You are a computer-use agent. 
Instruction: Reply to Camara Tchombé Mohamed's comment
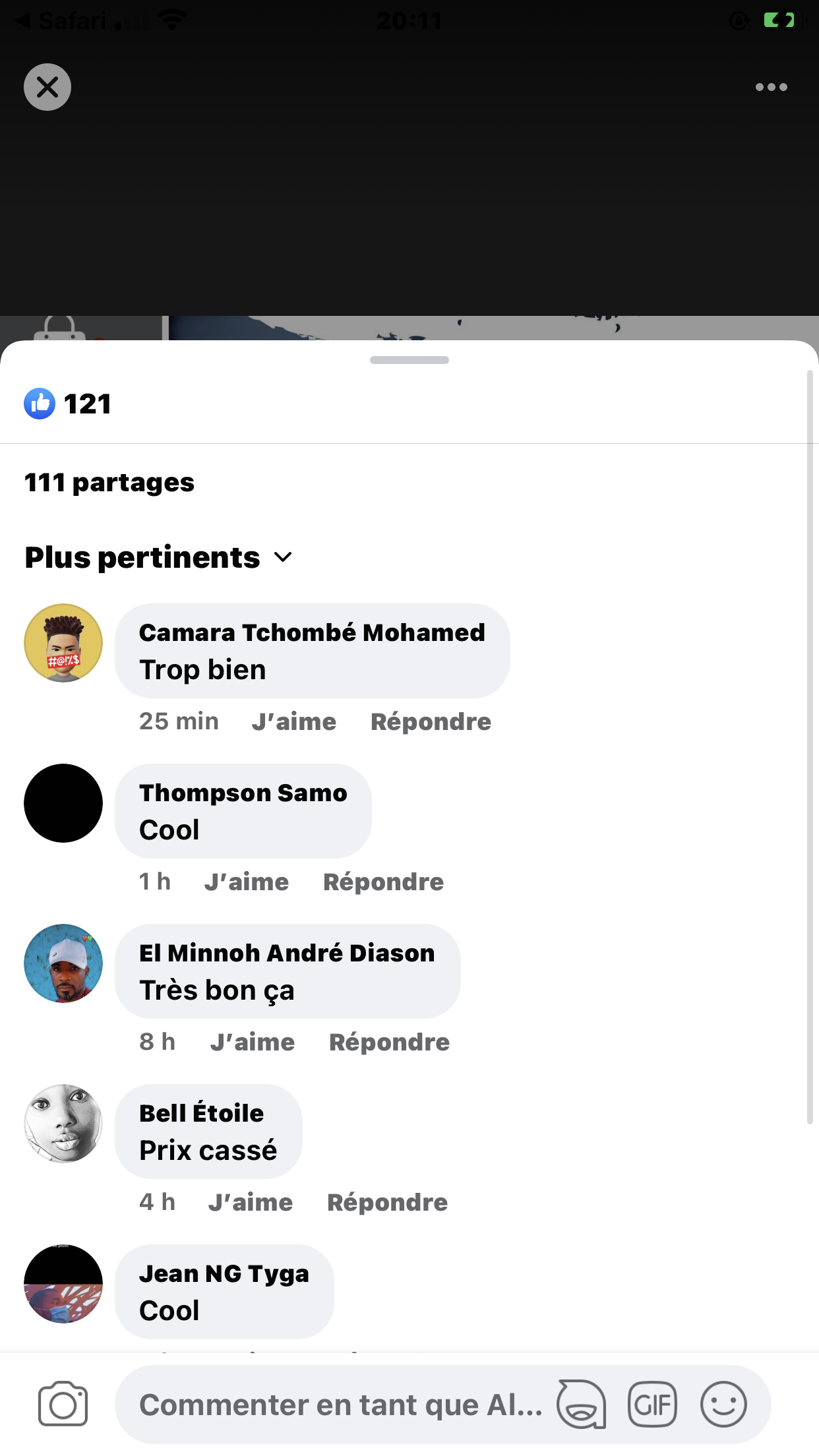click(431, 721)
